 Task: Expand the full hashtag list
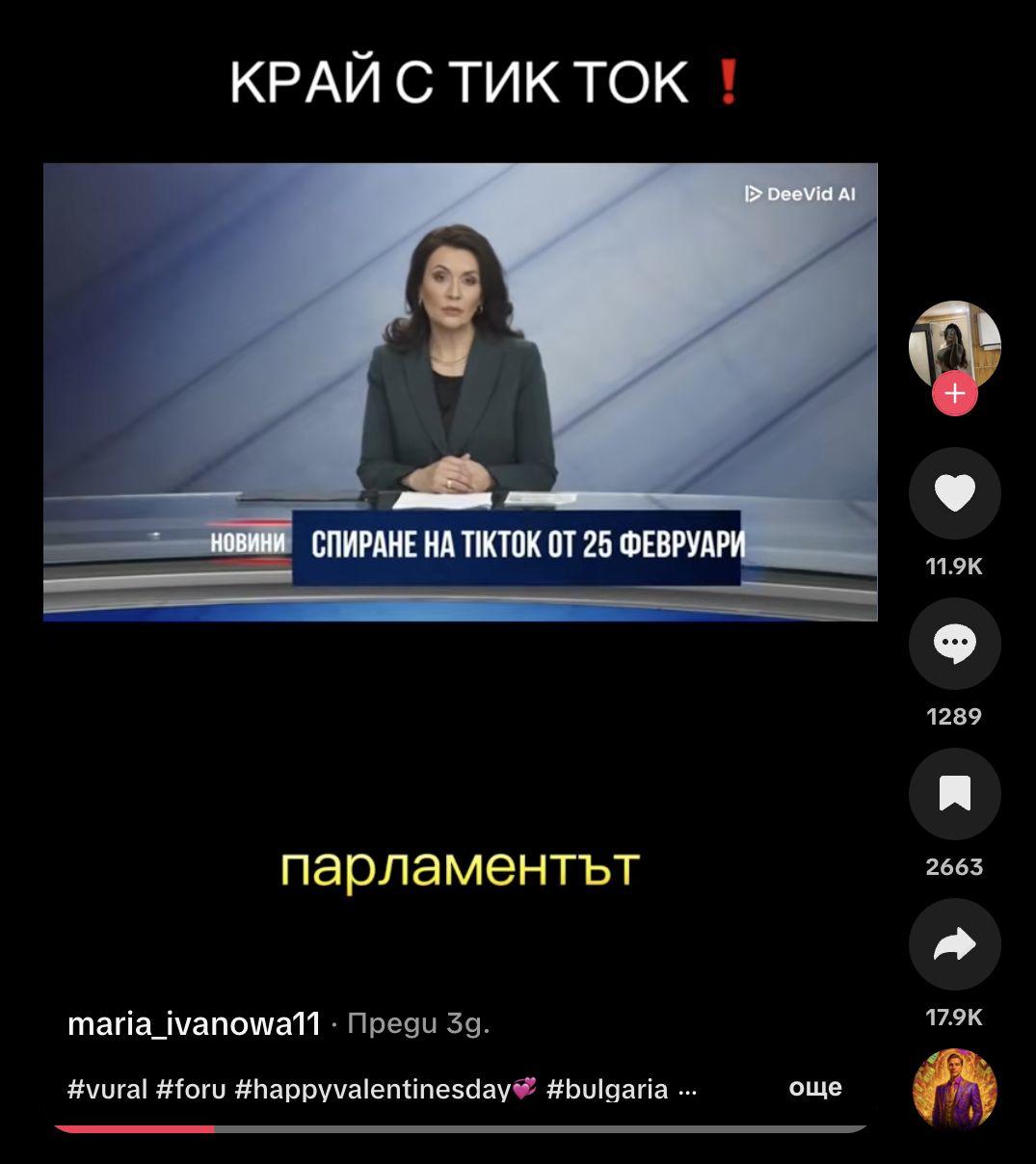815,1087
